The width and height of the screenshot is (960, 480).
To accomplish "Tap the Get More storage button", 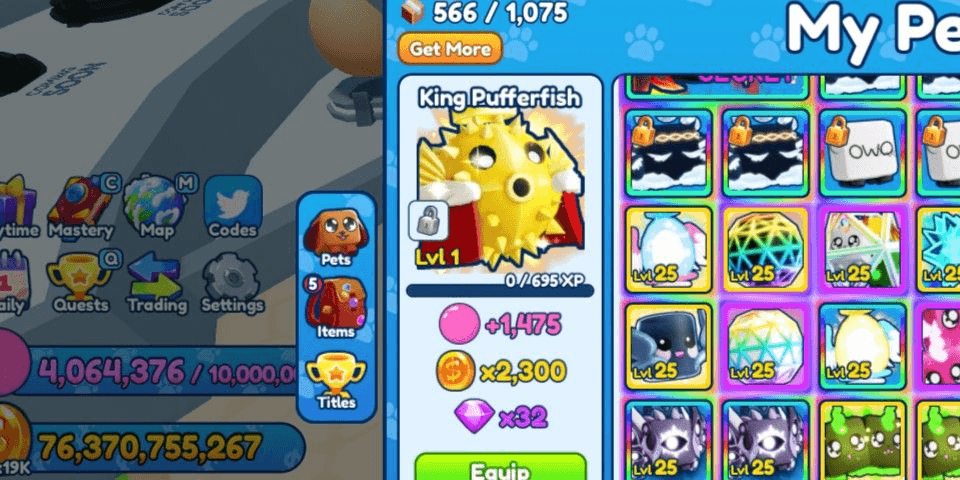I will pos(449,48).
